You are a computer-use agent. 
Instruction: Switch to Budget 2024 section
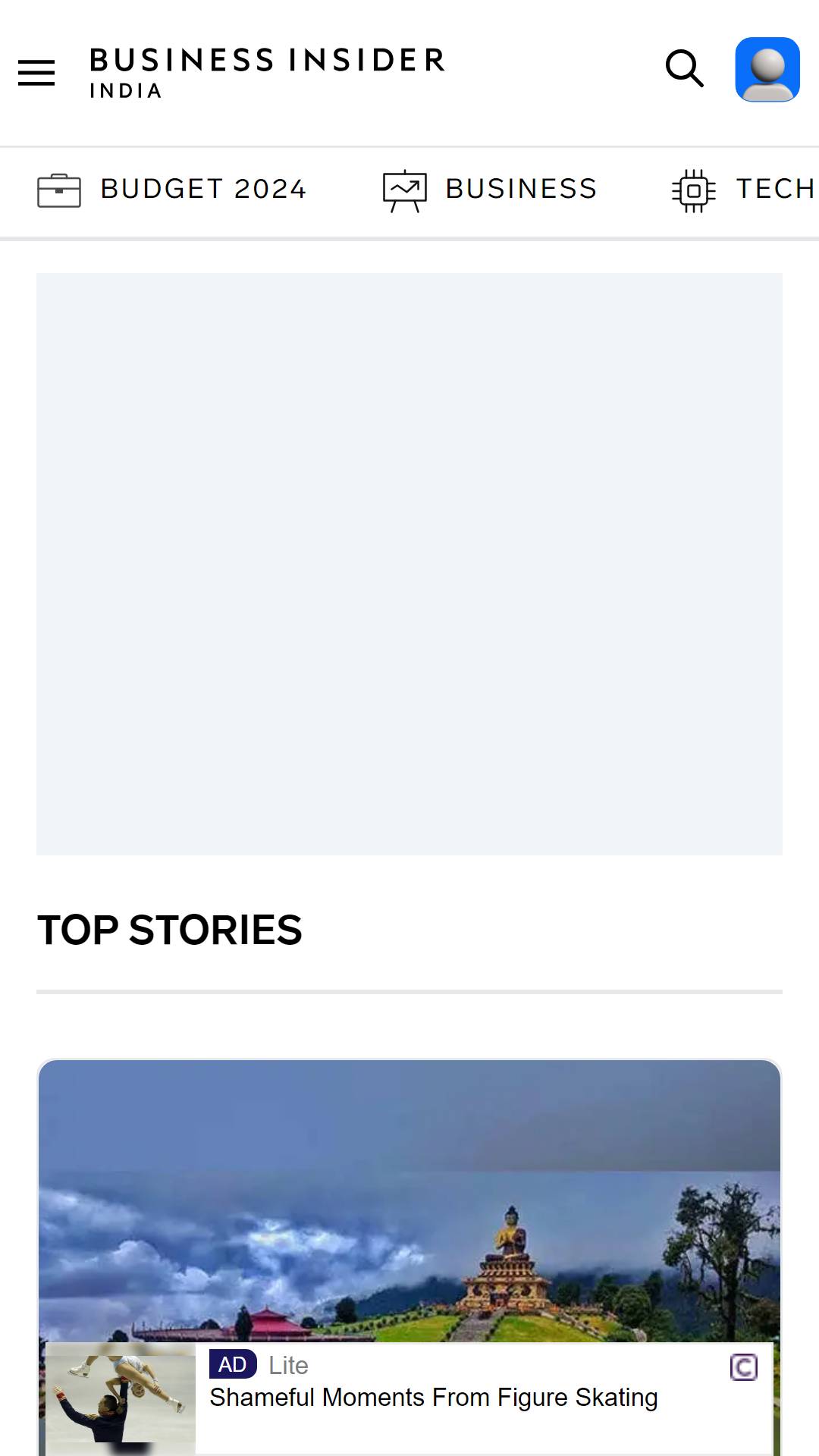pos(172,190)
